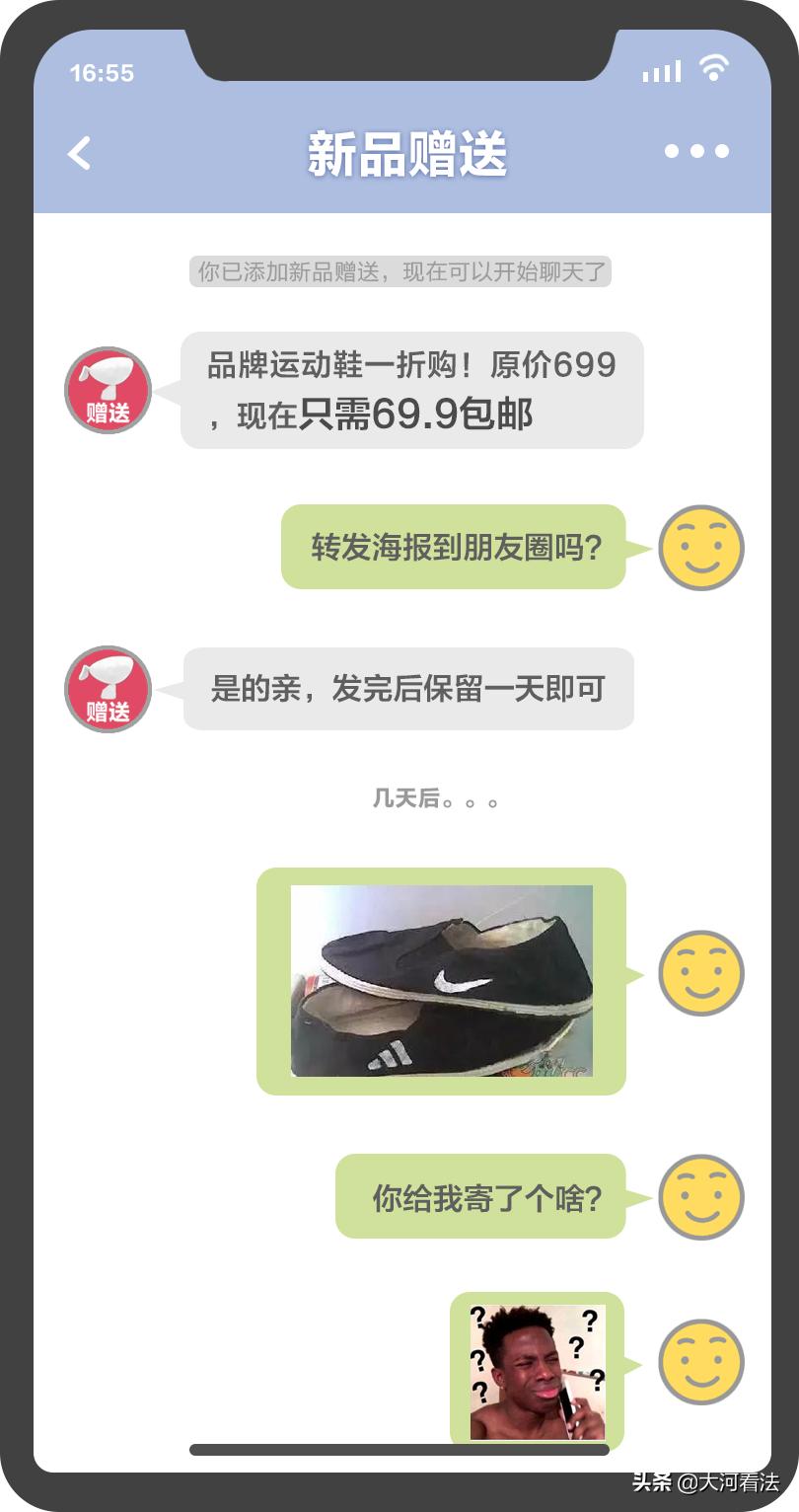Screen dimensions: 799x1512
Task: Tap the smiley emoji beside '你给我寄了个啥?'
Action: point(698,1197)
